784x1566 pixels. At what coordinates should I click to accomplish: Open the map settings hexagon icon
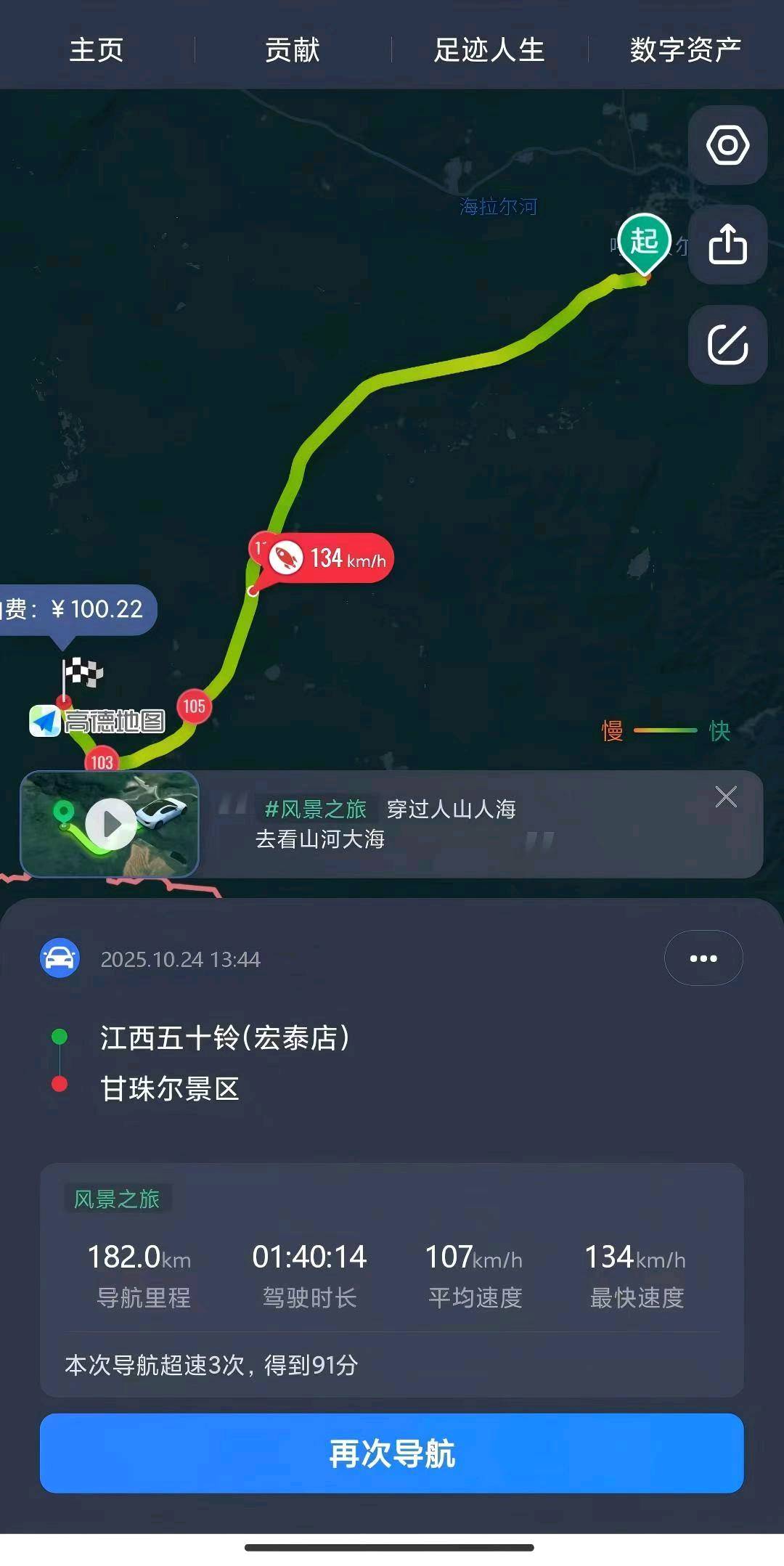point(727,145)
